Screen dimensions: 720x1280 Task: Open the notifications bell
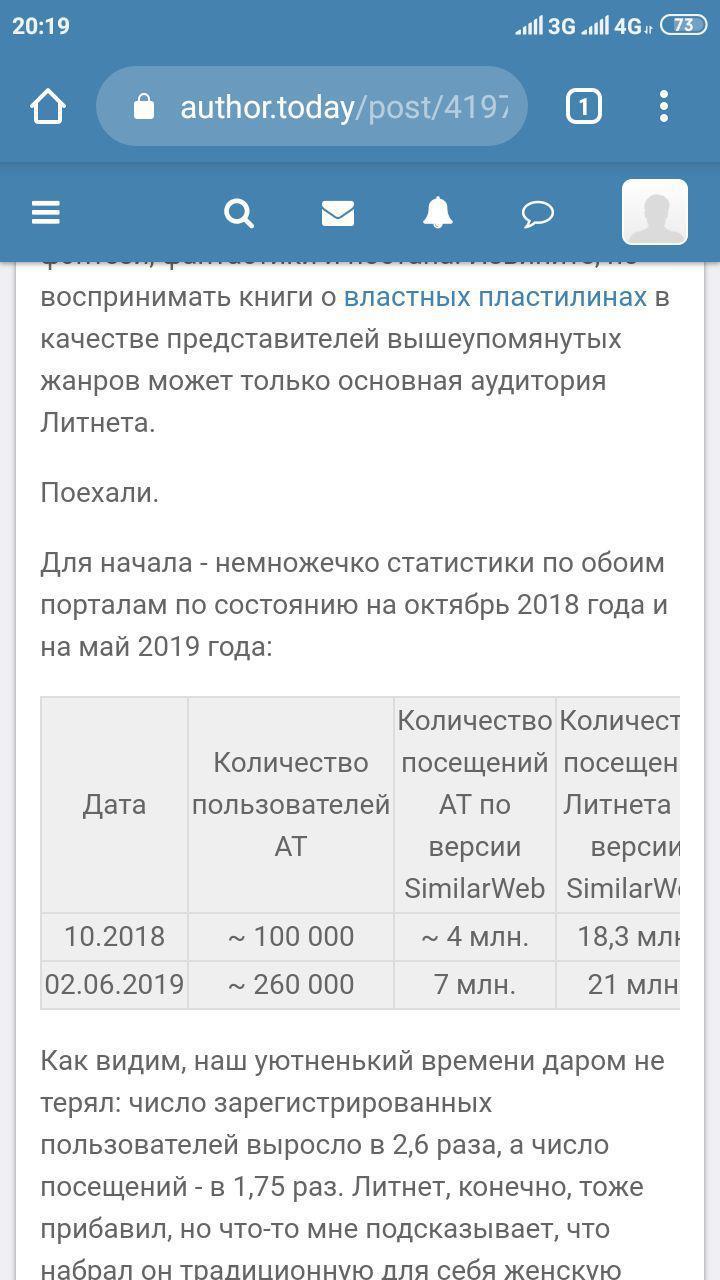438,212
